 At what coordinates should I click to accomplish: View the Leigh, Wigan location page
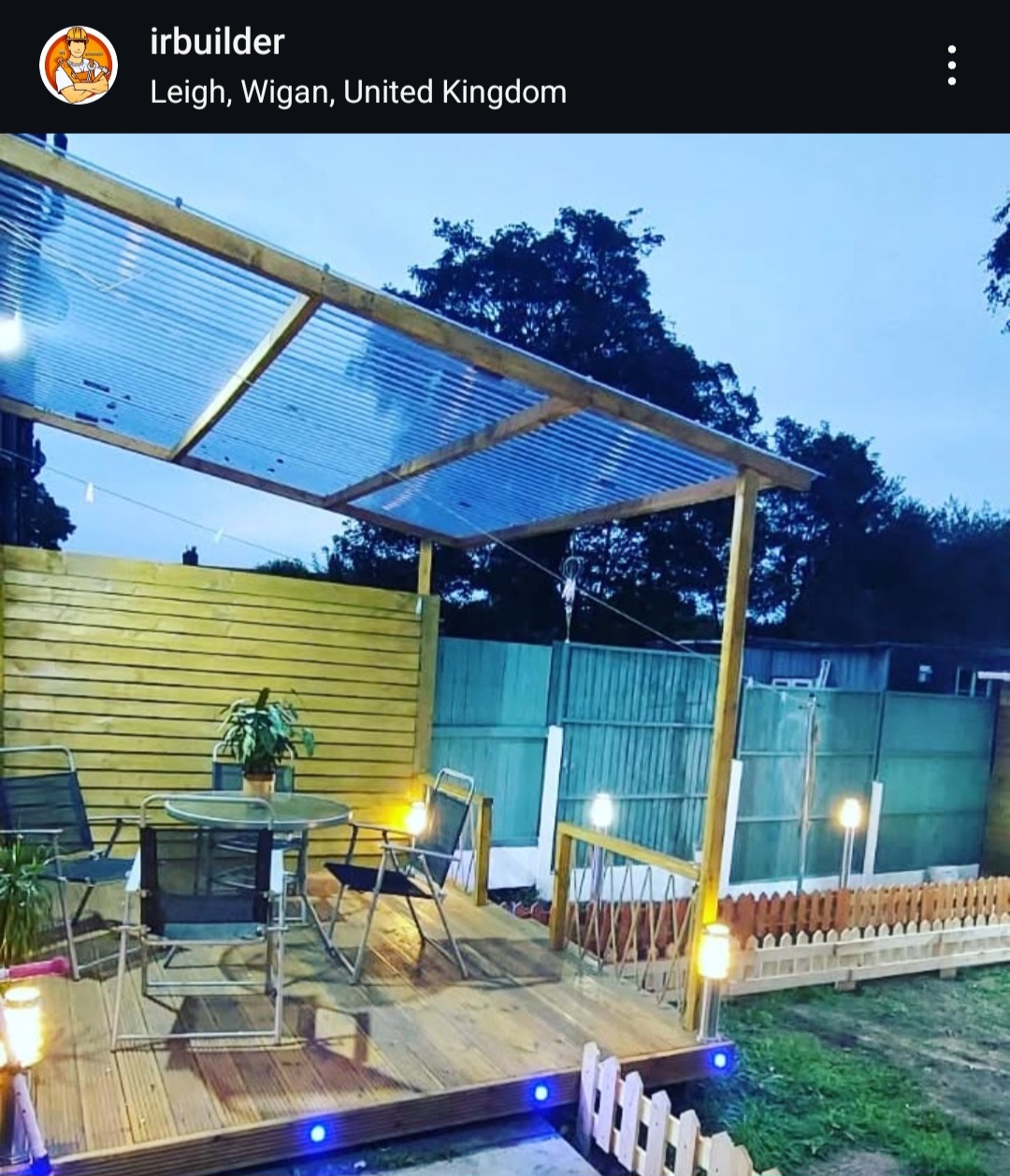(x=358, y=93)
